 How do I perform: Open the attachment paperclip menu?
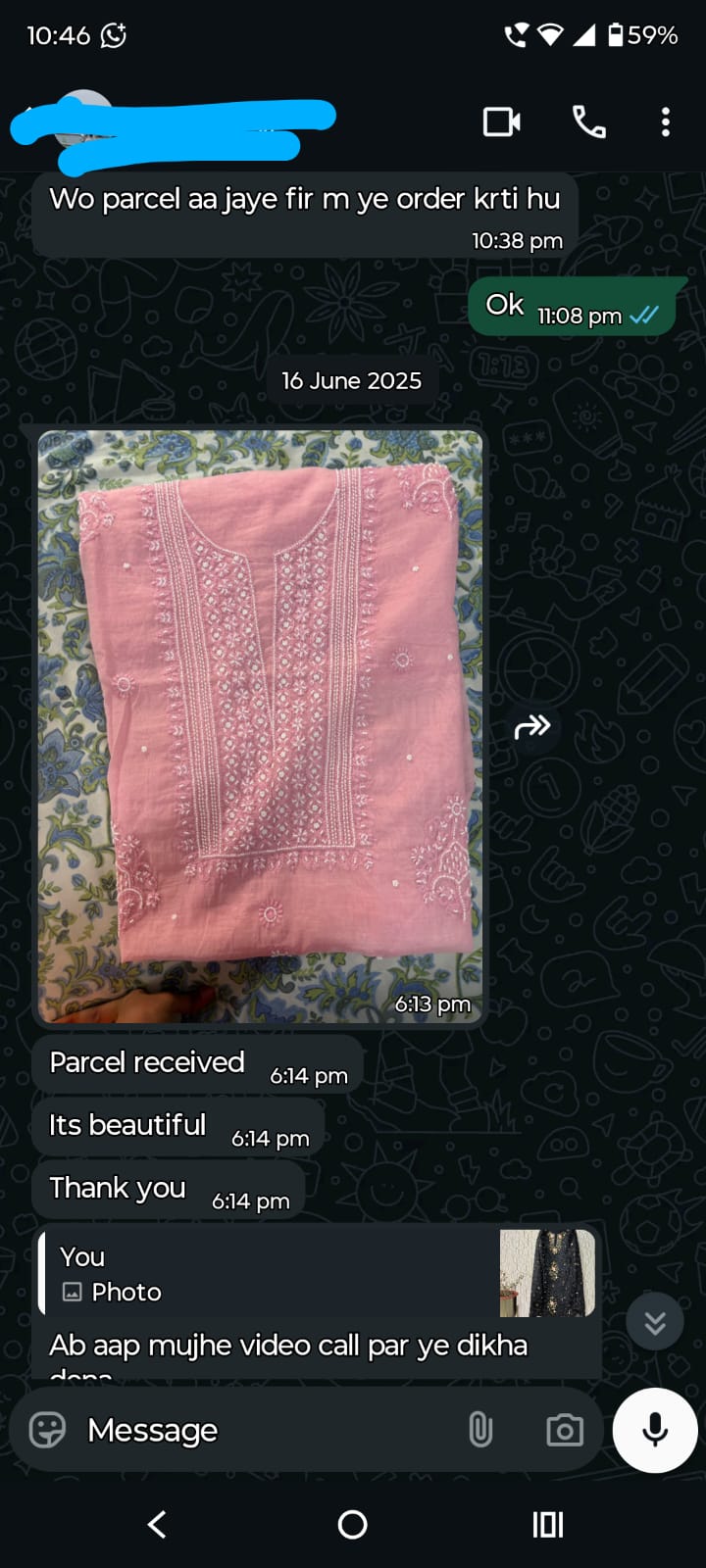pyautogui.click(x=480, y=1430)
